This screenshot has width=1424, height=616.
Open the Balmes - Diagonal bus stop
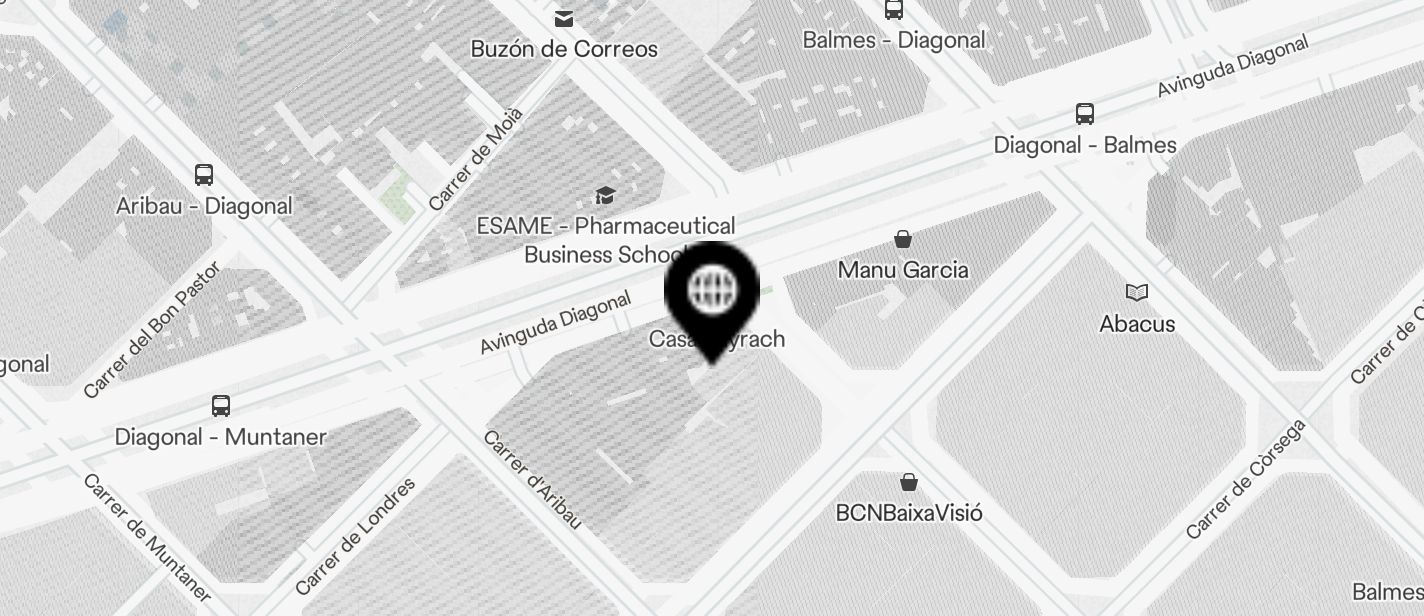point(894,10)
